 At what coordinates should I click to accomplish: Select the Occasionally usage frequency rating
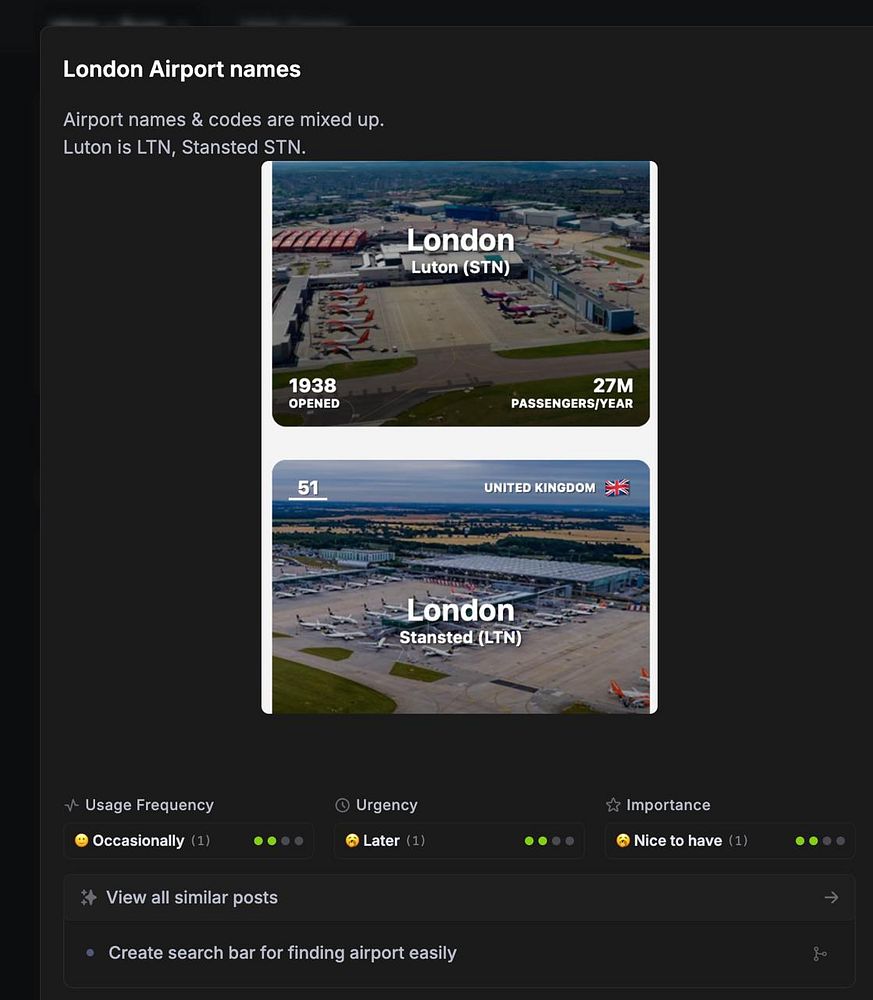coord(188,841)
